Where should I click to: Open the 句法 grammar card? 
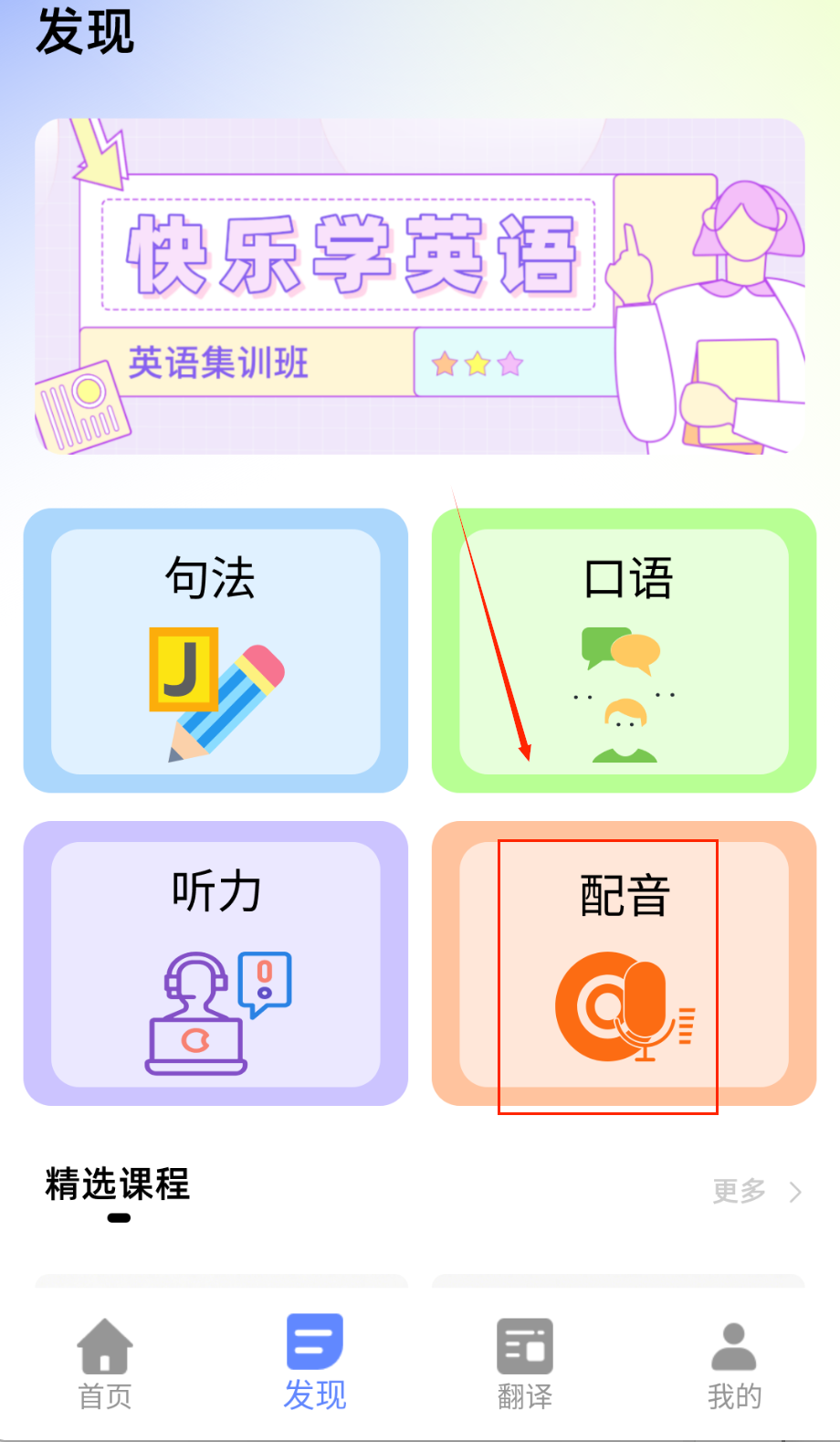click(215, 650)
